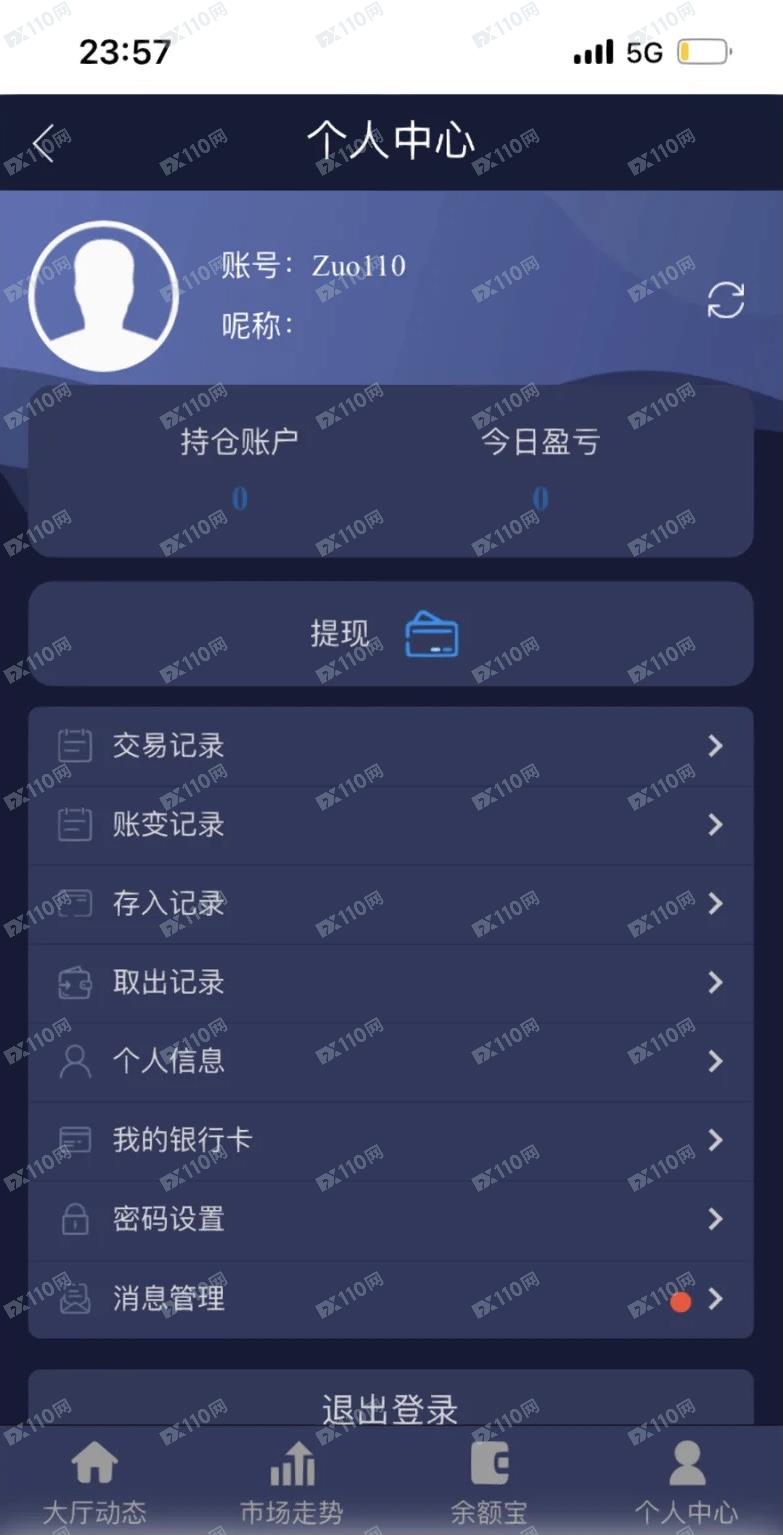This screenshot has height=1535, width=783.
Task: Open the 余额宝 tab
Action: pos(489,1482)
